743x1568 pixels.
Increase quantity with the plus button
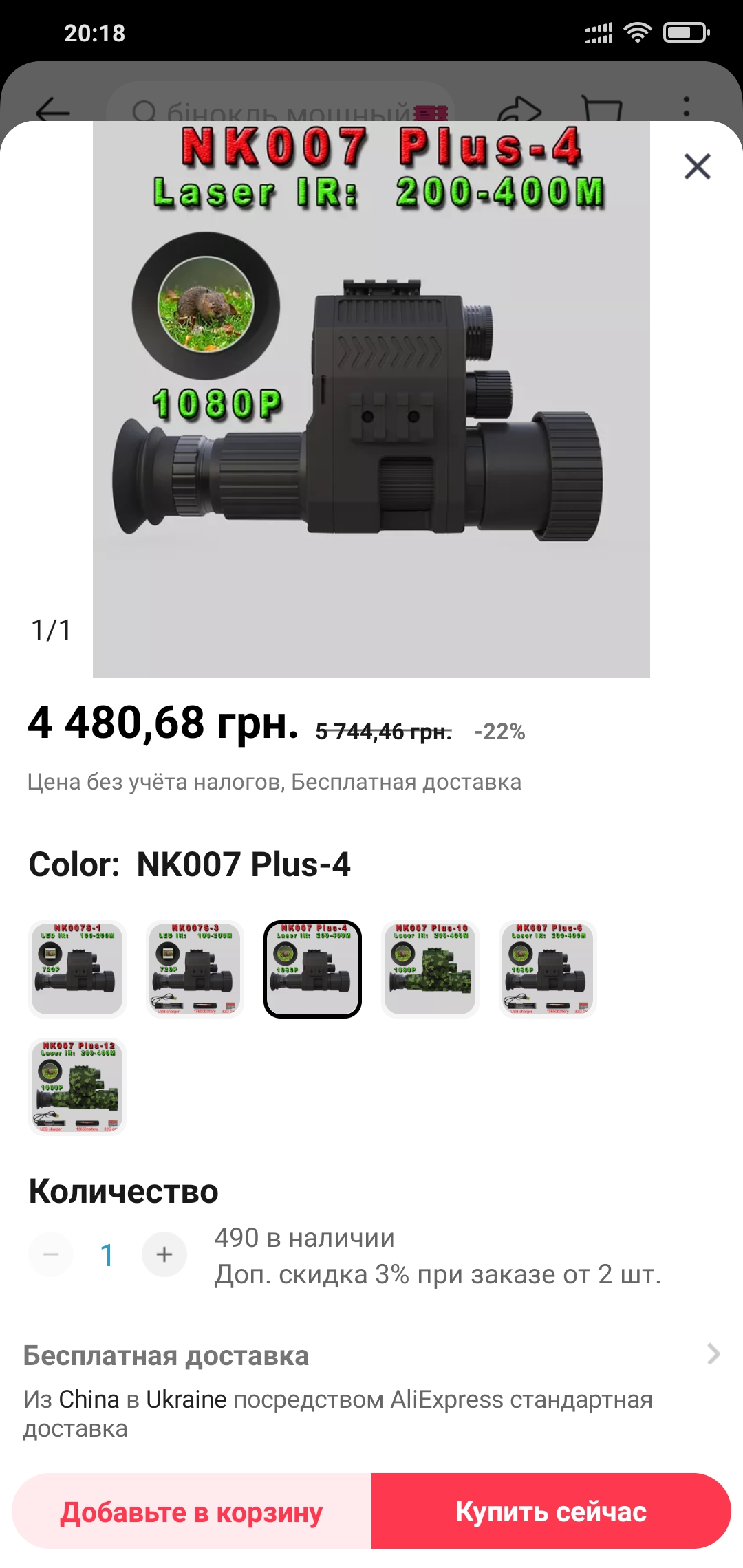point(164,1254)
